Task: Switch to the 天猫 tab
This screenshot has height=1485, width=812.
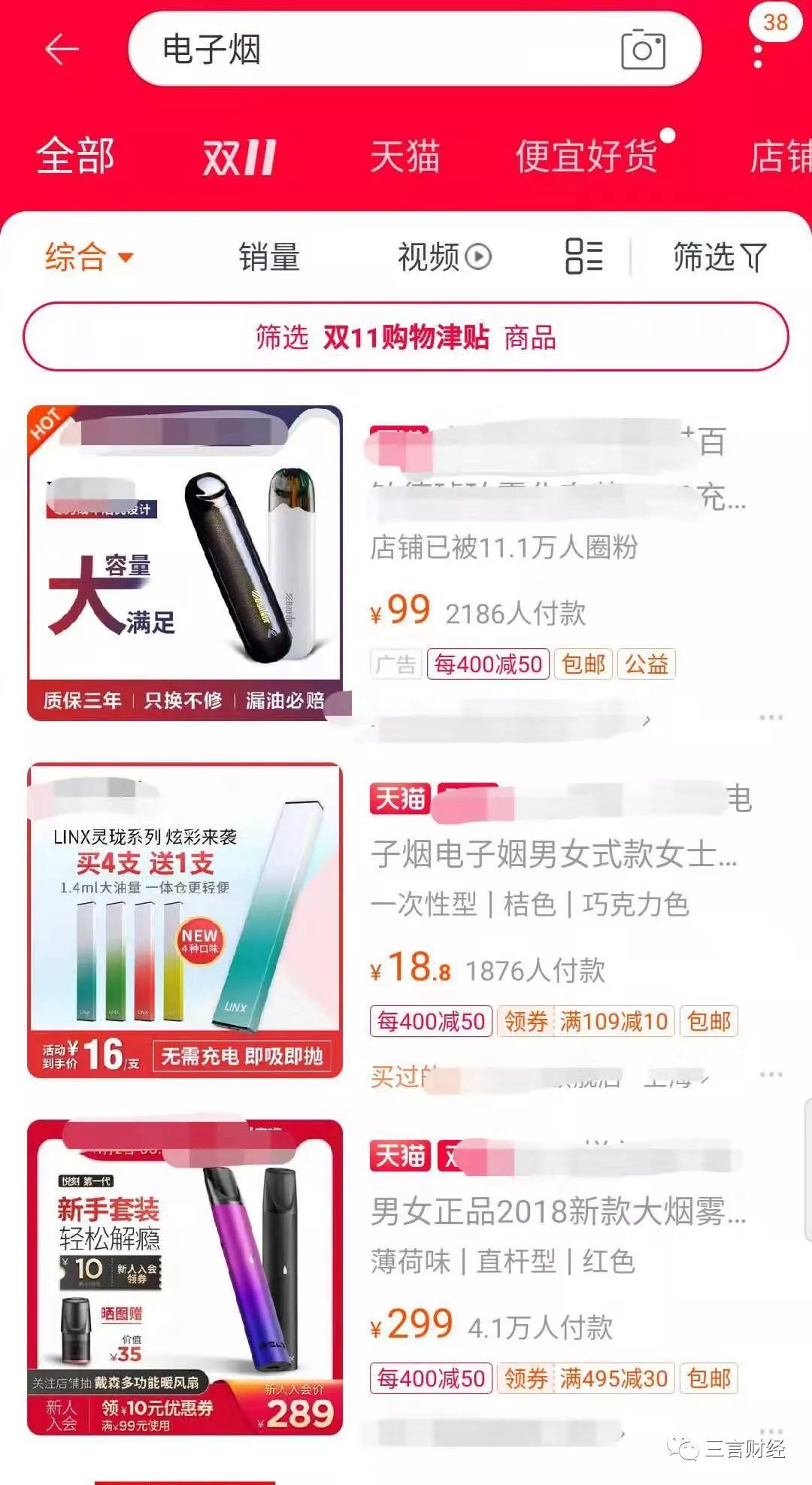Action: pos(404,157)
